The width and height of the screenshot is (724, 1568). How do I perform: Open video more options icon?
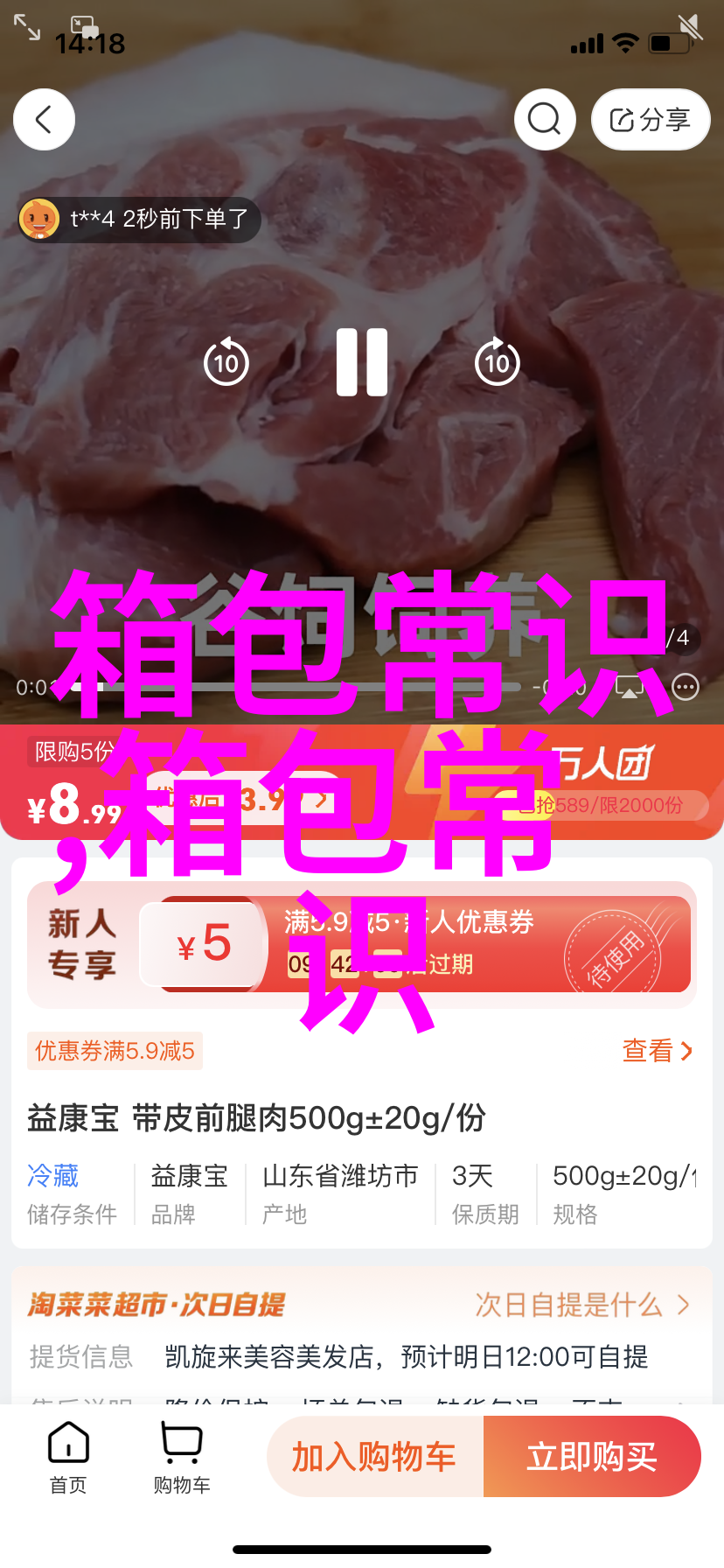coord(686,687)
